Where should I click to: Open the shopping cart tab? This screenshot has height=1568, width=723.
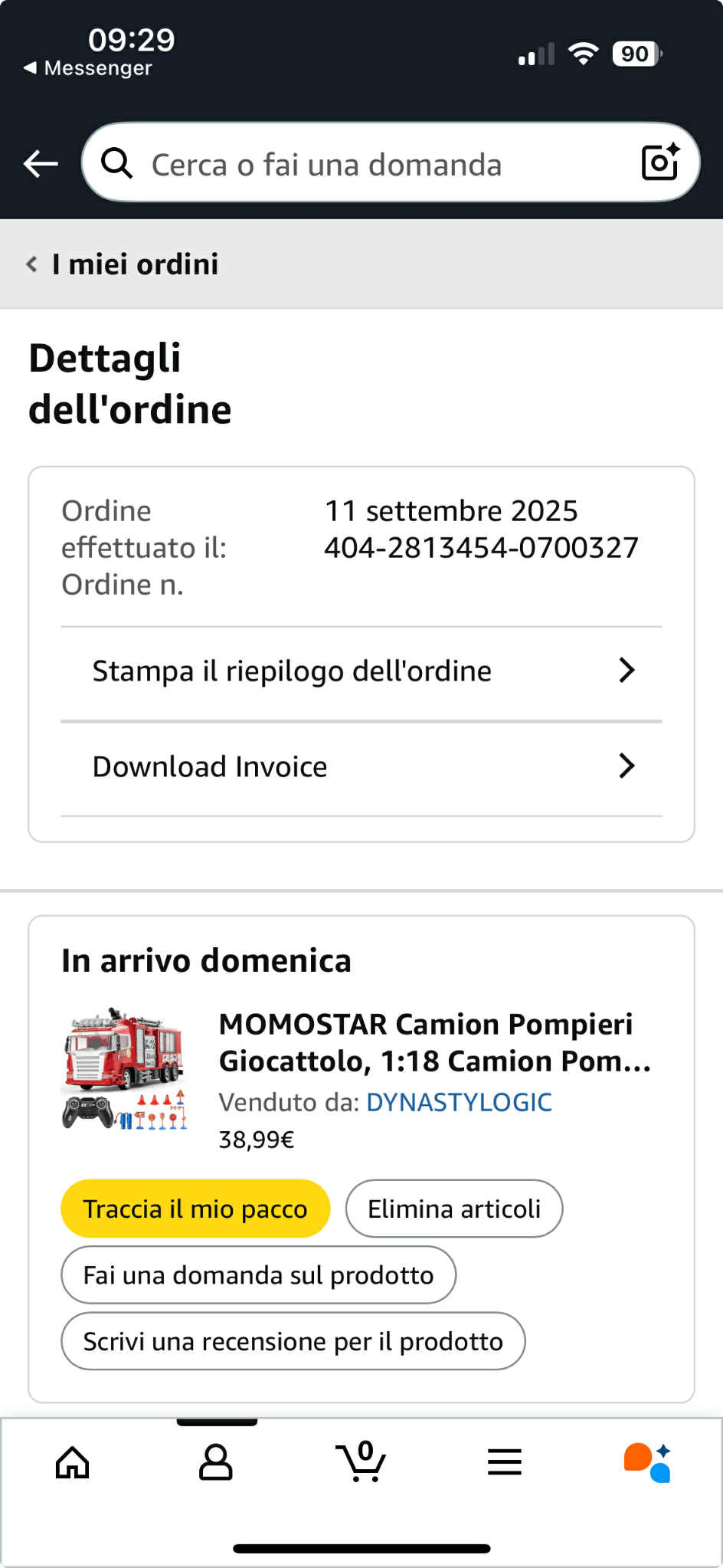pos(361,1462)
